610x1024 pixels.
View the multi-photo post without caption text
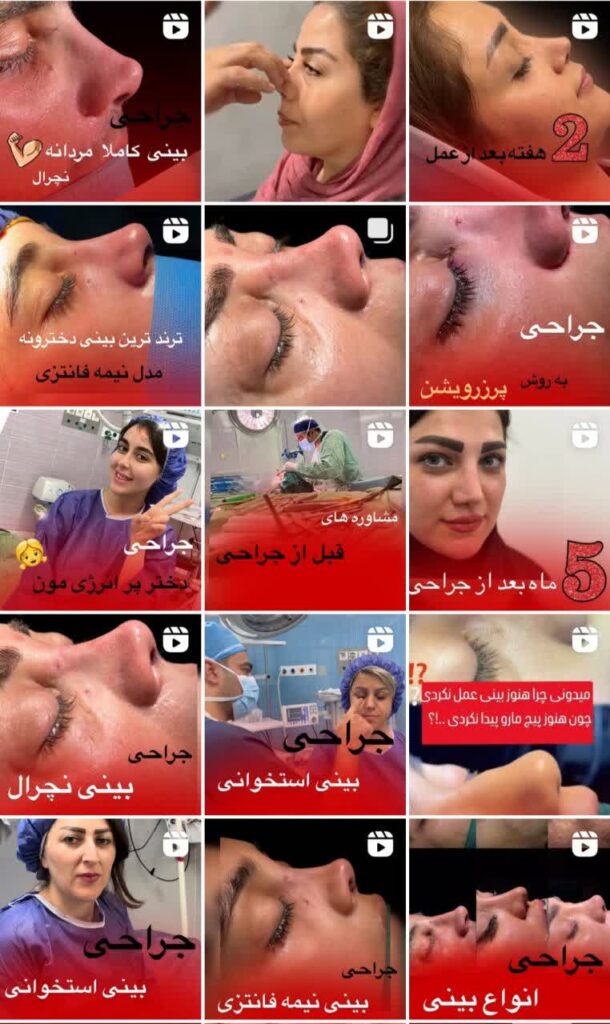coord(305,304)
